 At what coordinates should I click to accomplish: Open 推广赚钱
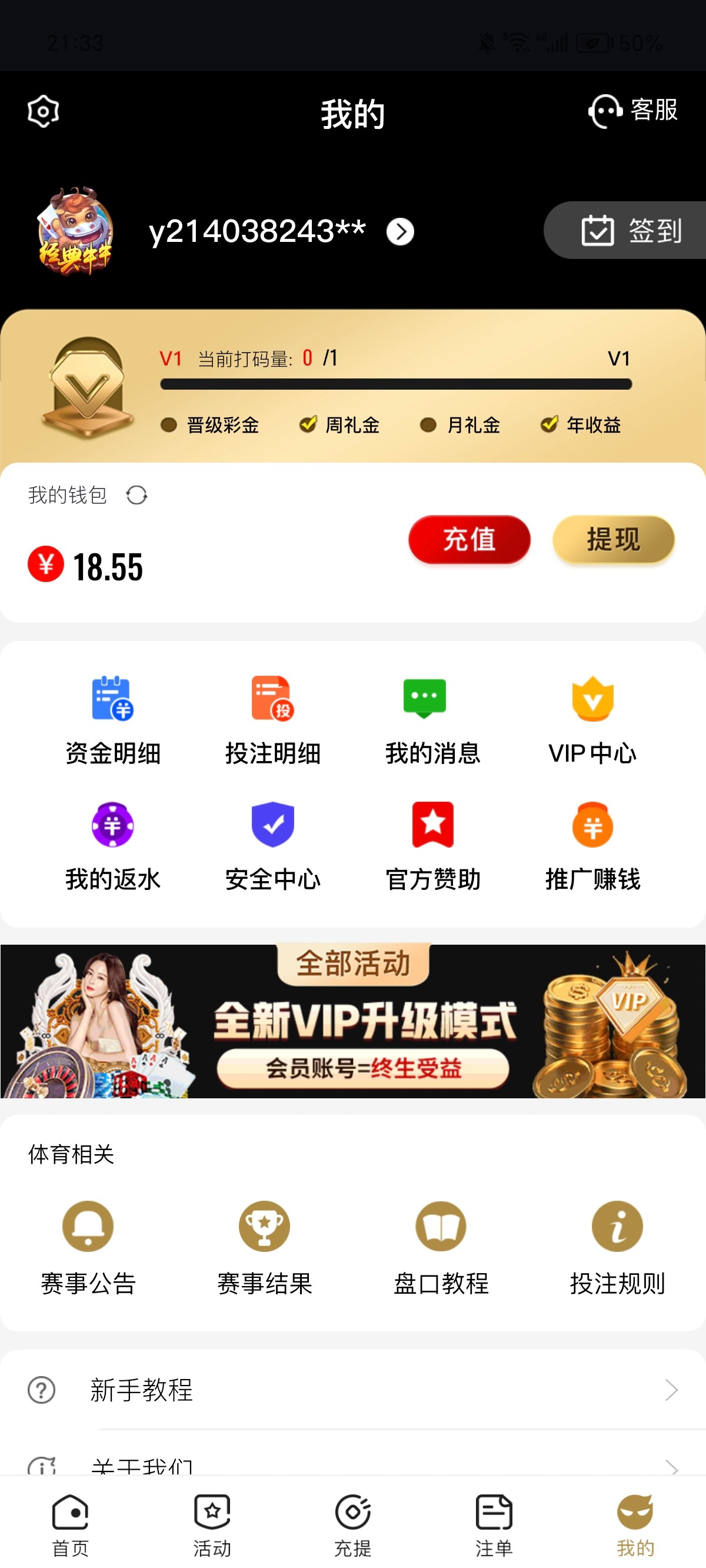pos(592,845)
